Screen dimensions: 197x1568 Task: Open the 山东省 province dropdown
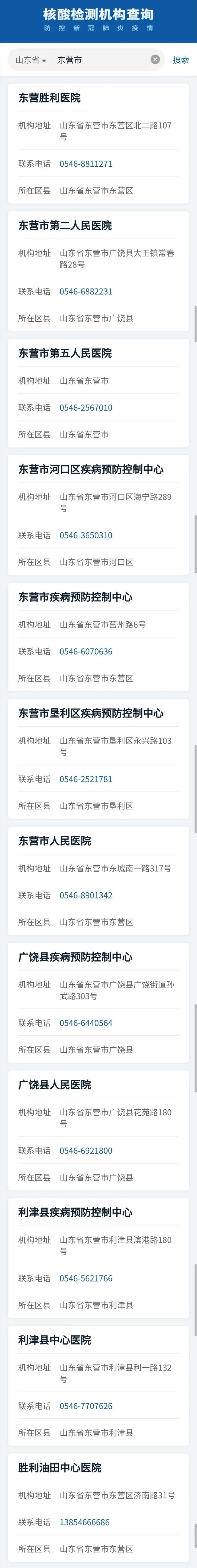coord(30,60)
